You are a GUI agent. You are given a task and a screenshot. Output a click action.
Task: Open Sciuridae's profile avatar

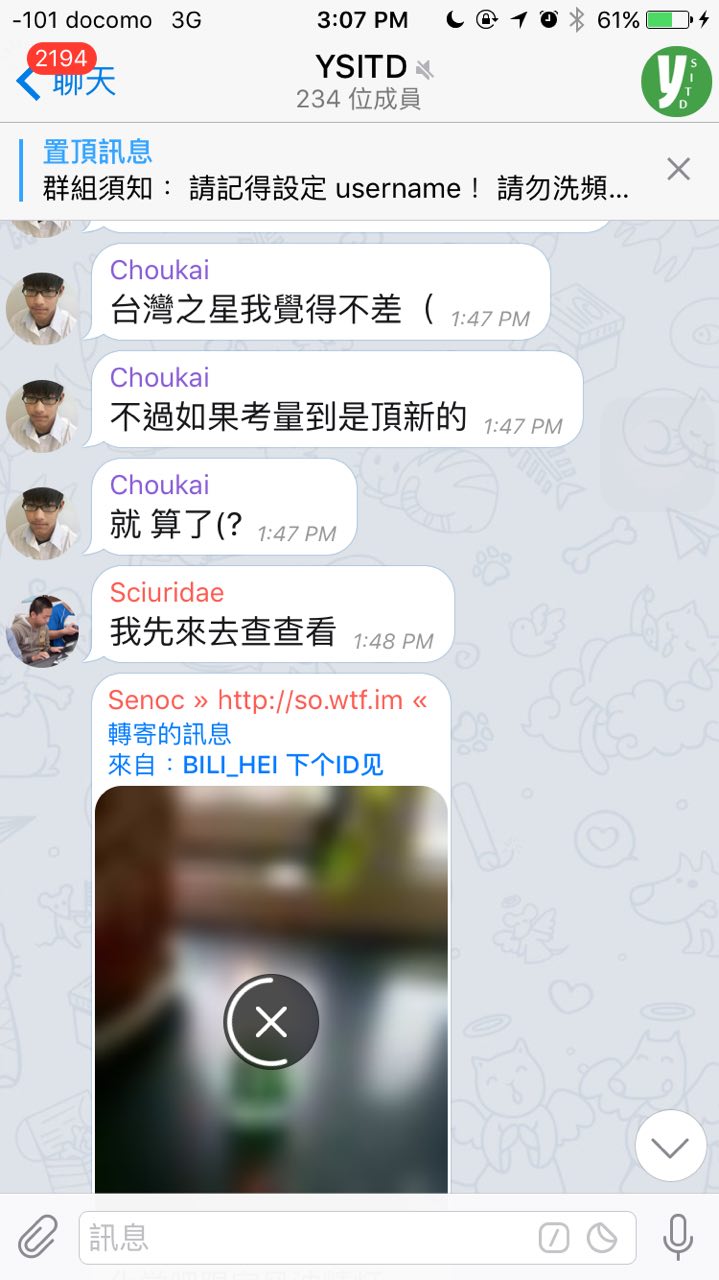[x=42, y=630]
